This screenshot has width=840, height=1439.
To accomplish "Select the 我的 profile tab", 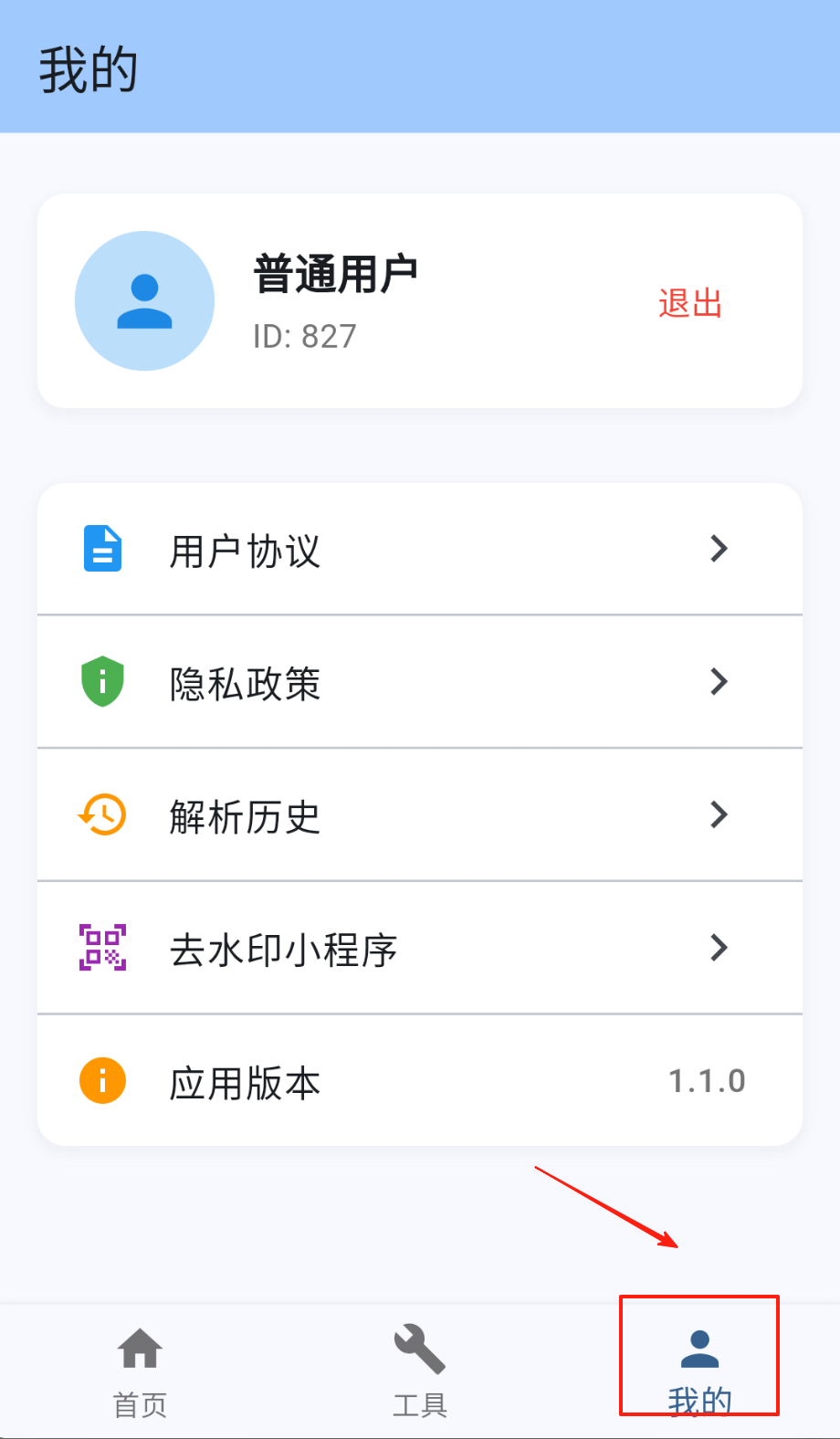I will [x=699, y=1368].
